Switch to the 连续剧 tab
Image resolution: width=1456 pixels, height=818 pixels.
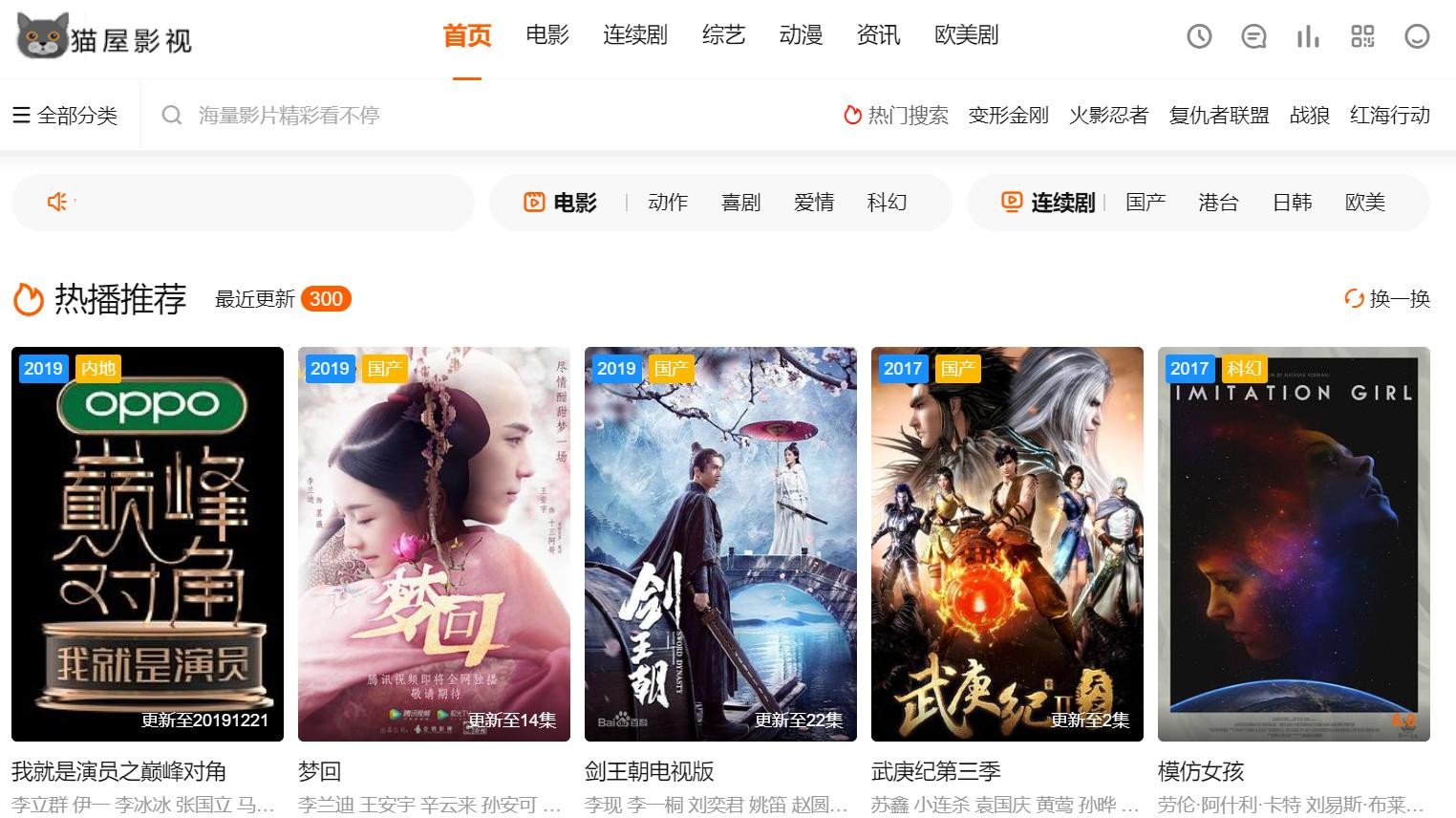pos(635,35)
